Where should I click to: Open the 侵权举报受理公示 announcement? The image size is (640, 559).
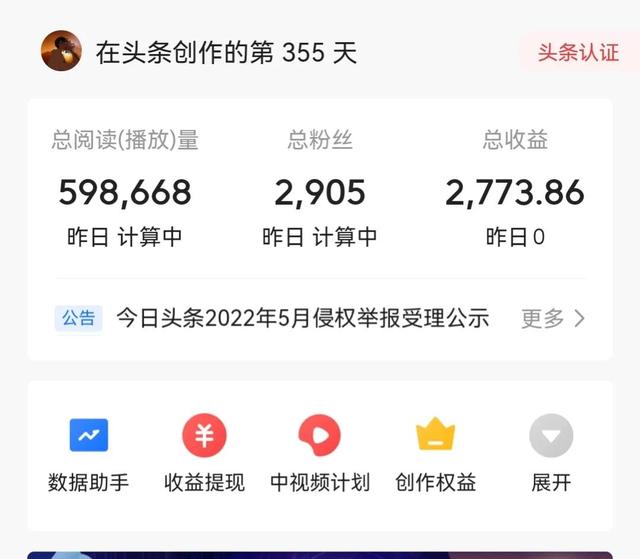click(x=302, y=319)
